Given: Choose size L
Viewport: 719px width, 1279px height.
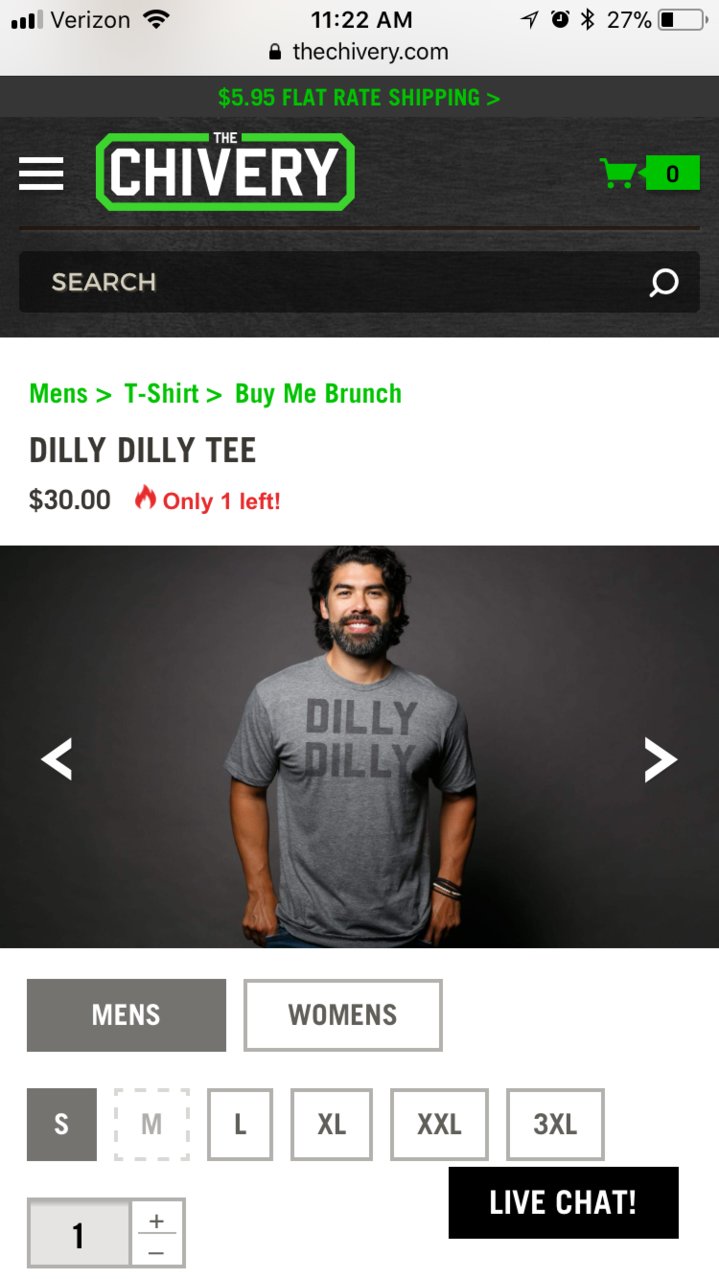Looking at the screenshot, I should (240, 1124).
